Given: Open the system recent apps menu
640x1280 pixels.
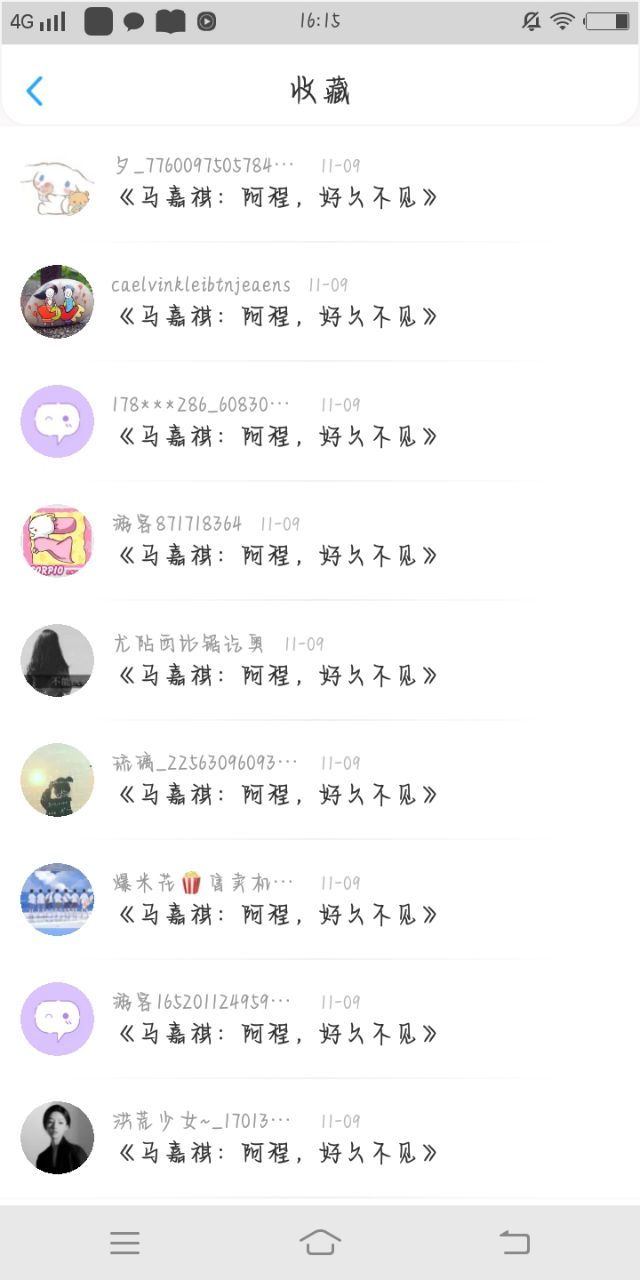Looking at the screenshot, I should tap(125, 1243).
